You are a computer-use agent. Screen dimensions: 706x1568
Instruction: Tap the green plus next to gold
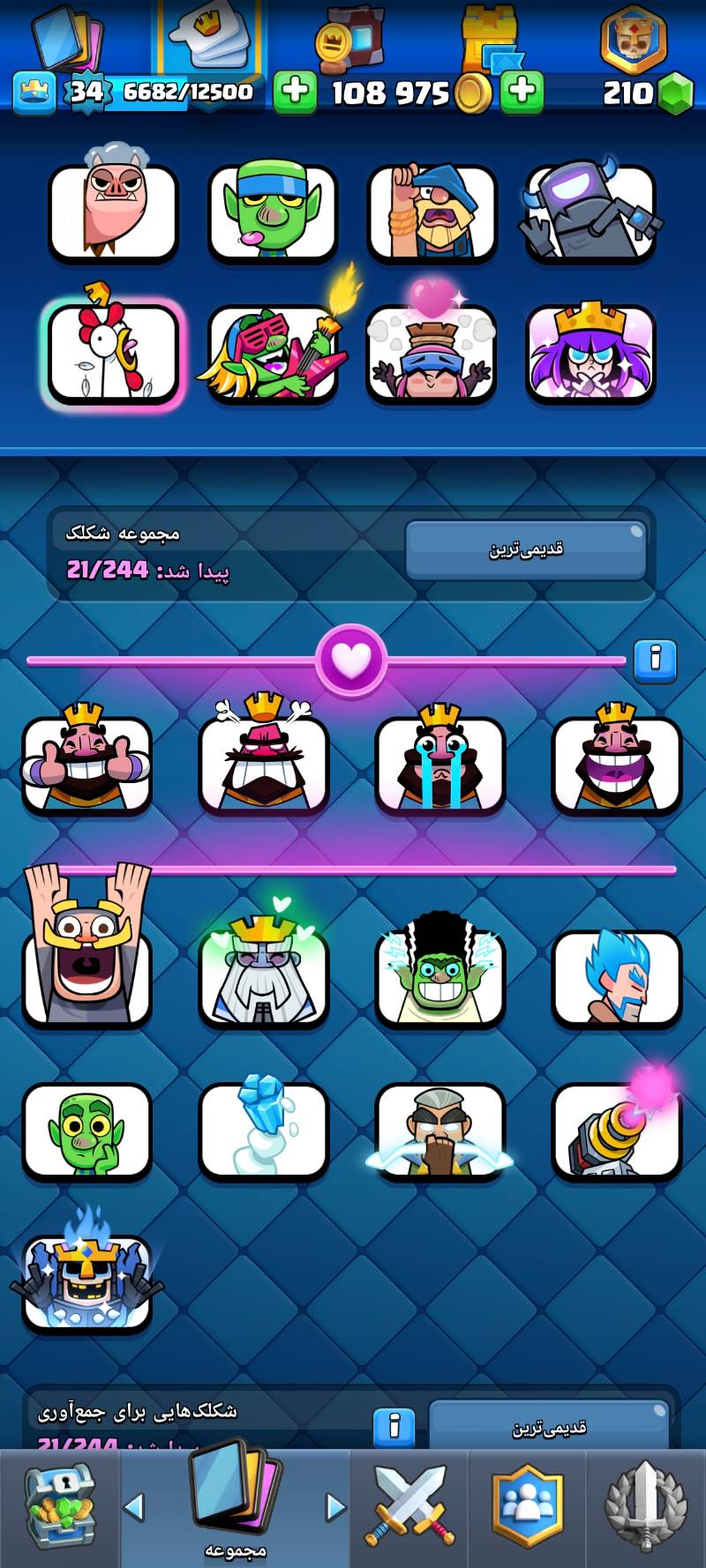[x=295, y=91]
